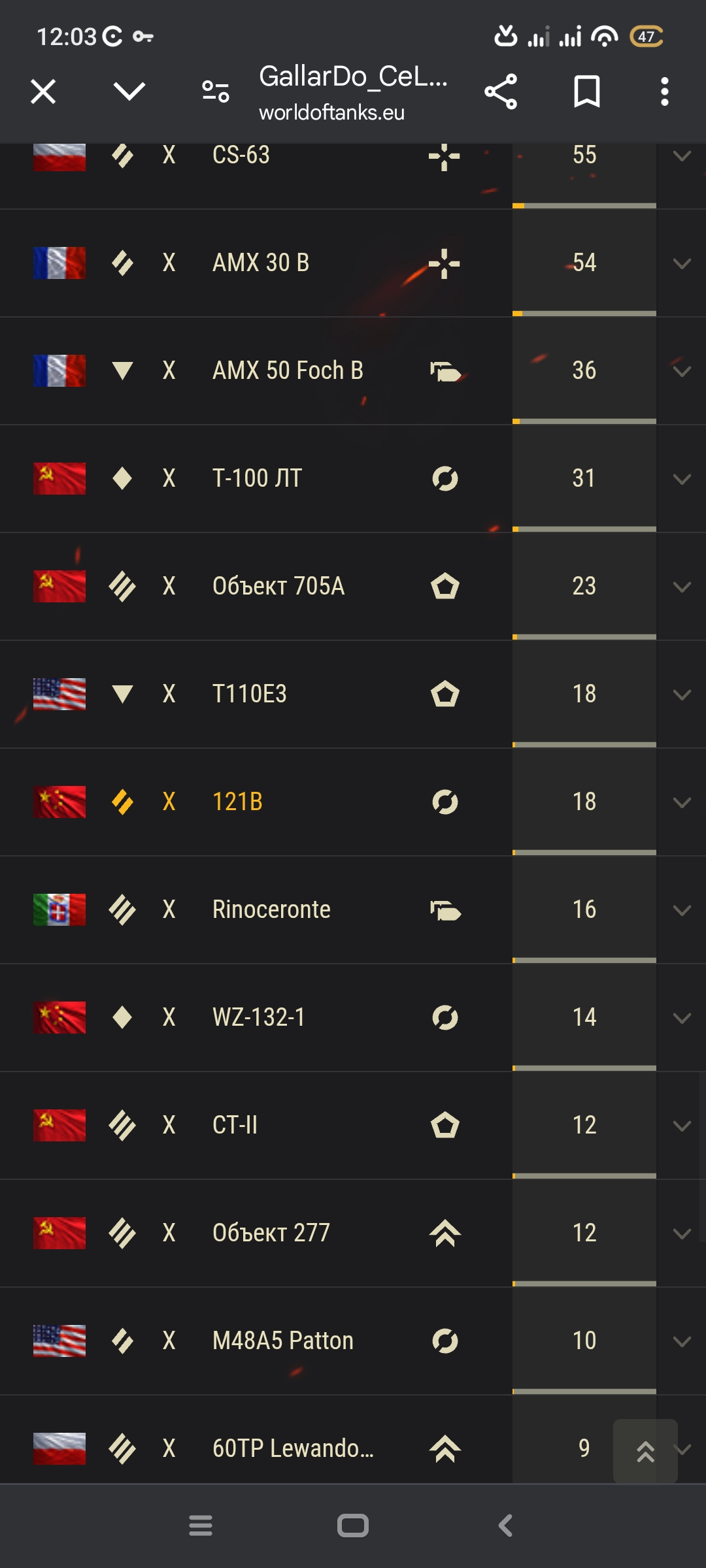
Task: Jump back to top of page
Action: (645, 1451)
